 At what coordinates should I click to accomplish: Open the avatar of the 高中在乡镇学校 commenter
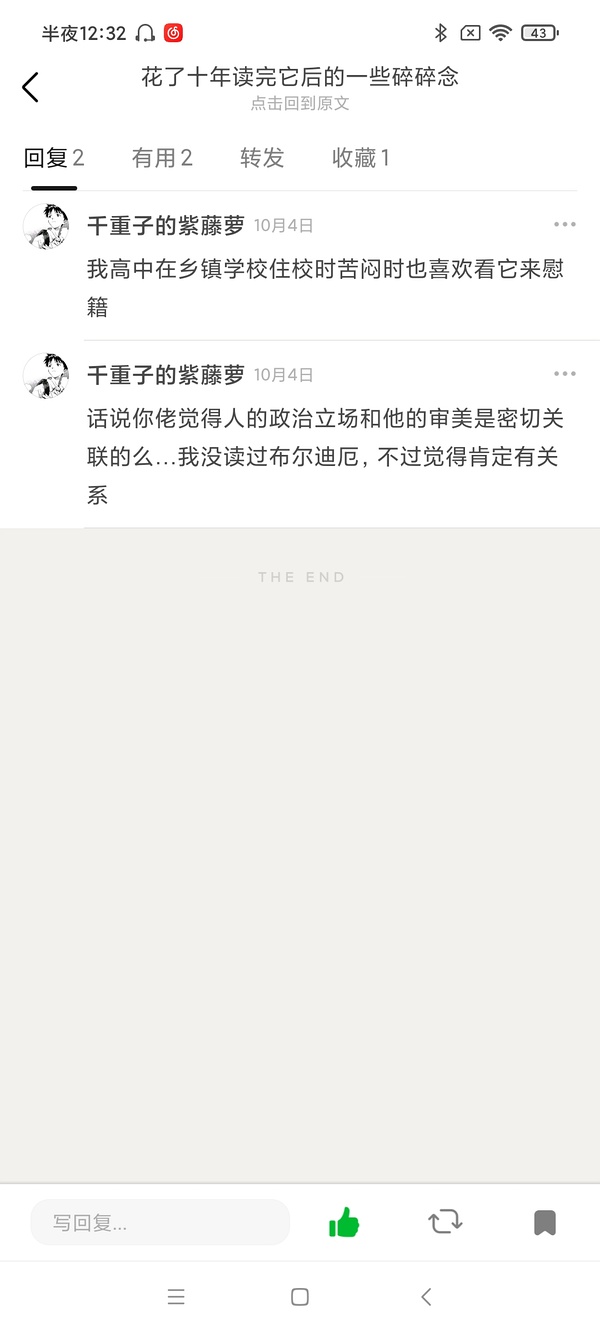point(46,226)
